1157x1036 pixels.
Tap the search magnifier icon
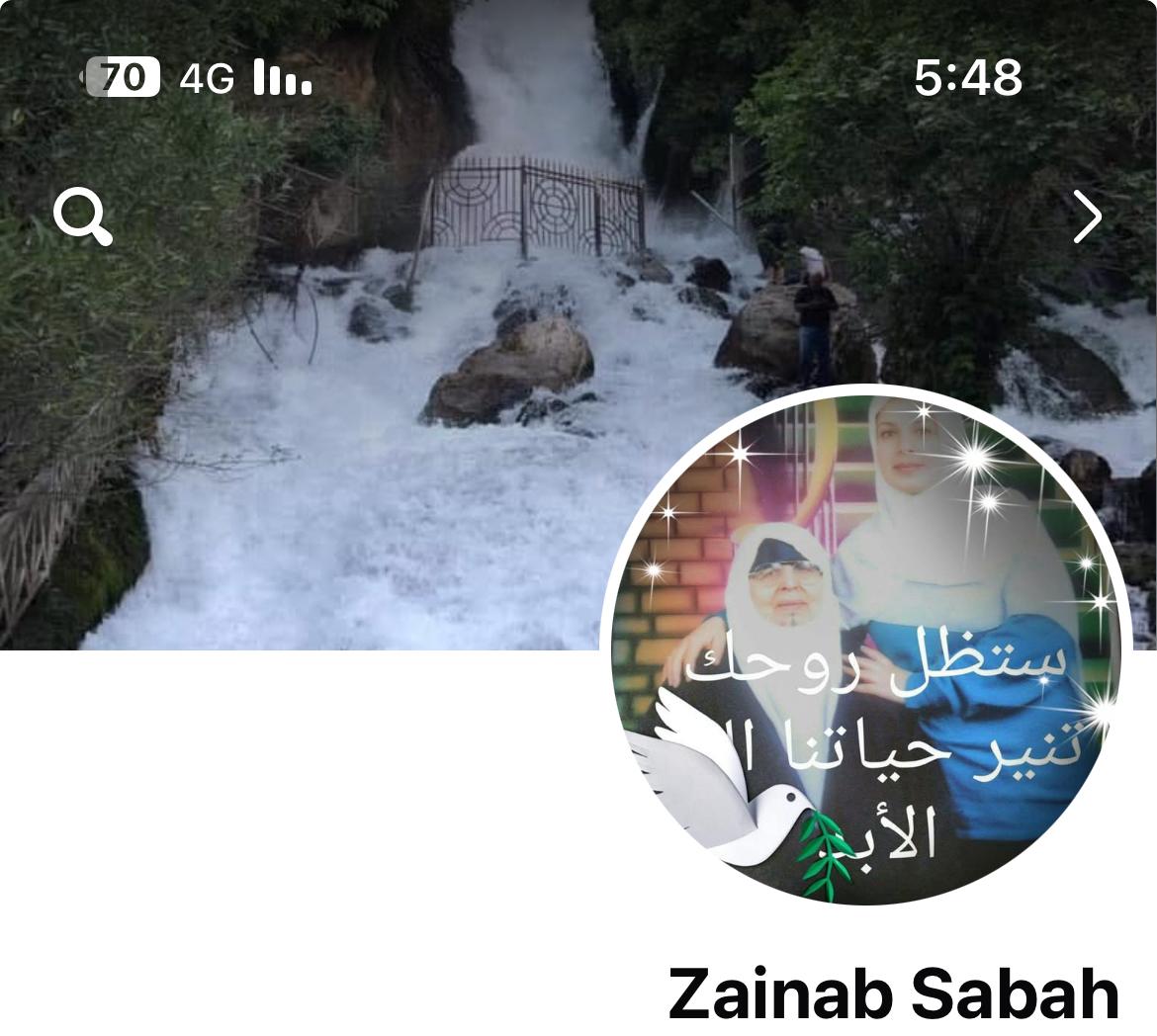click(x=83, y=217)
